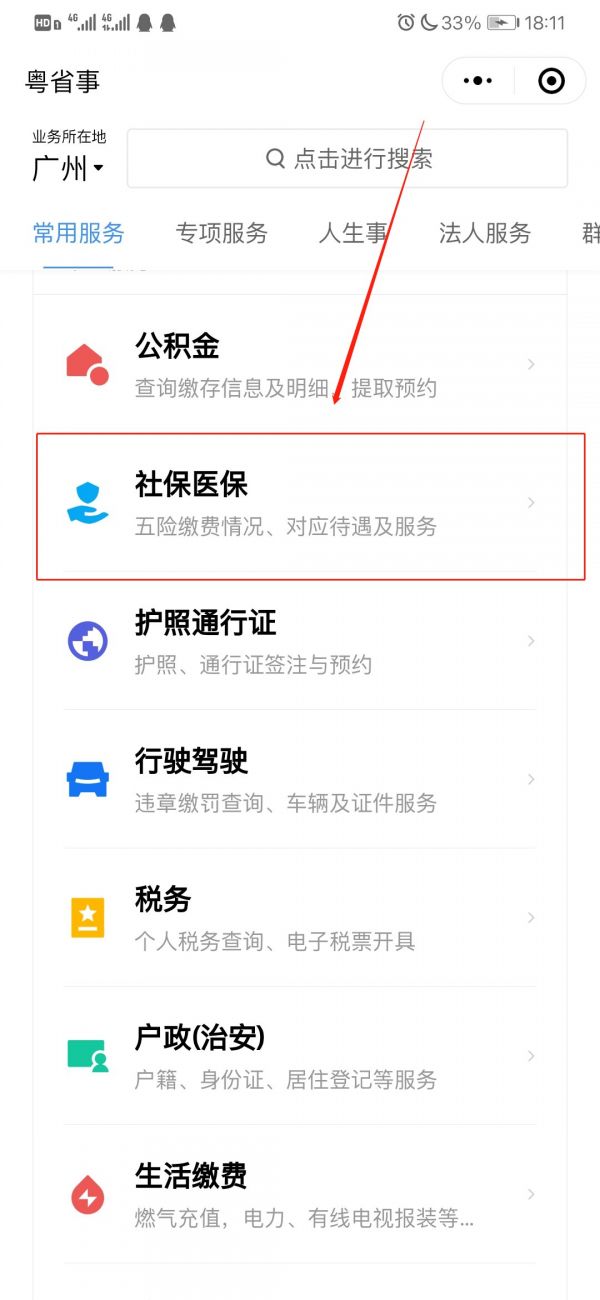This screenshot has width=600, height=1300.
Task: Open 行驶驾驶 vehicle services
Action: pos(300,779)
